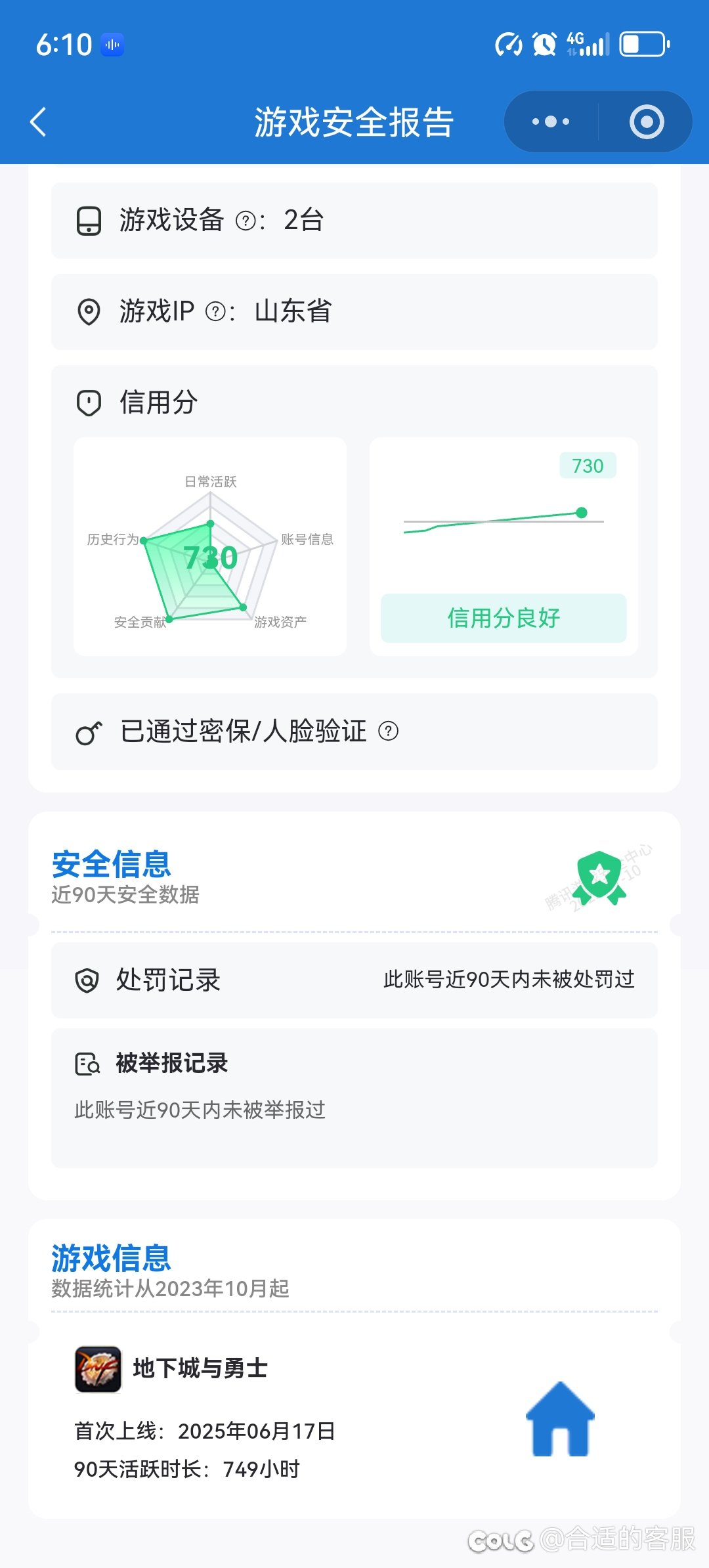Show help for 已通过密保/人脸验证

389,731
